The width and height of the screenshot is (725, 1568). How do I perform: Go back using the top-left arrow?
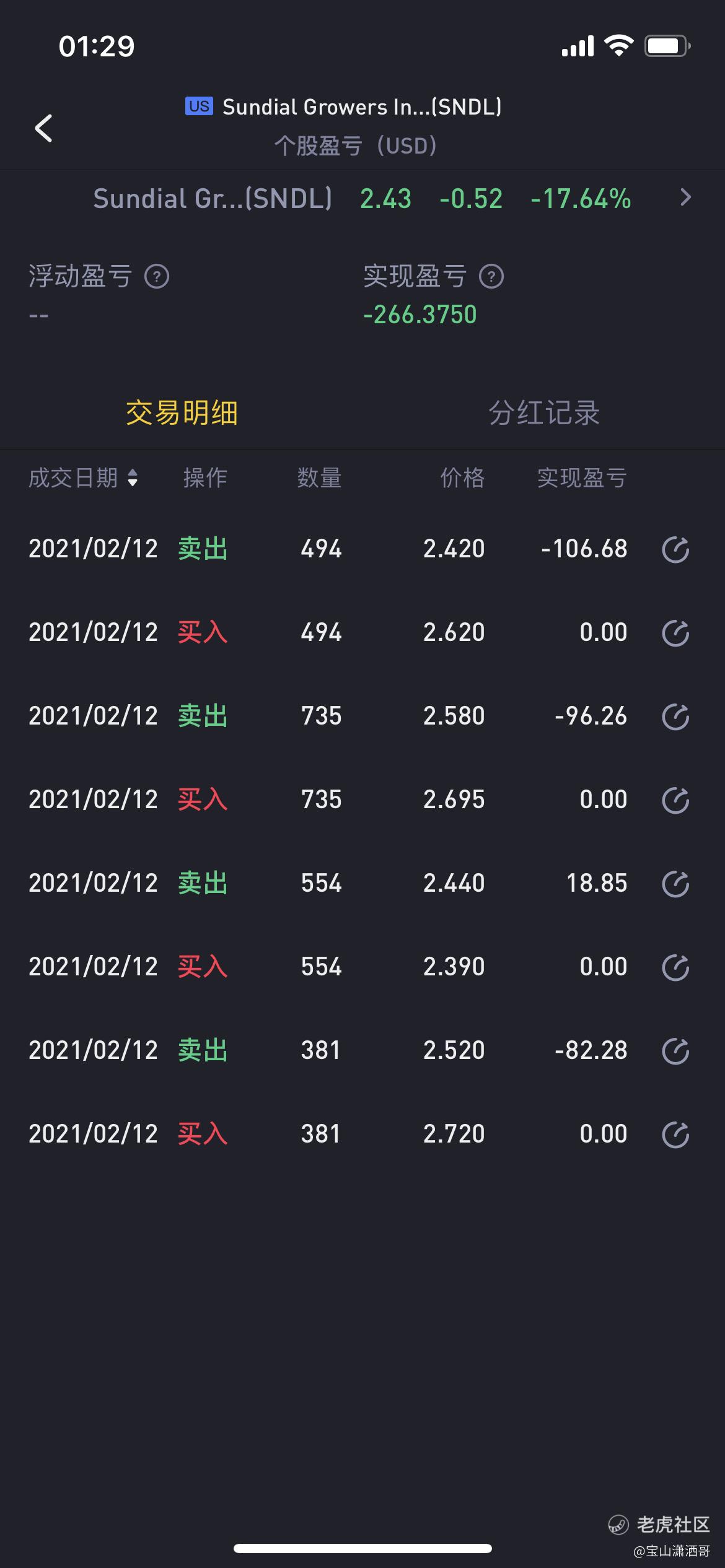(x=43, y=128)
